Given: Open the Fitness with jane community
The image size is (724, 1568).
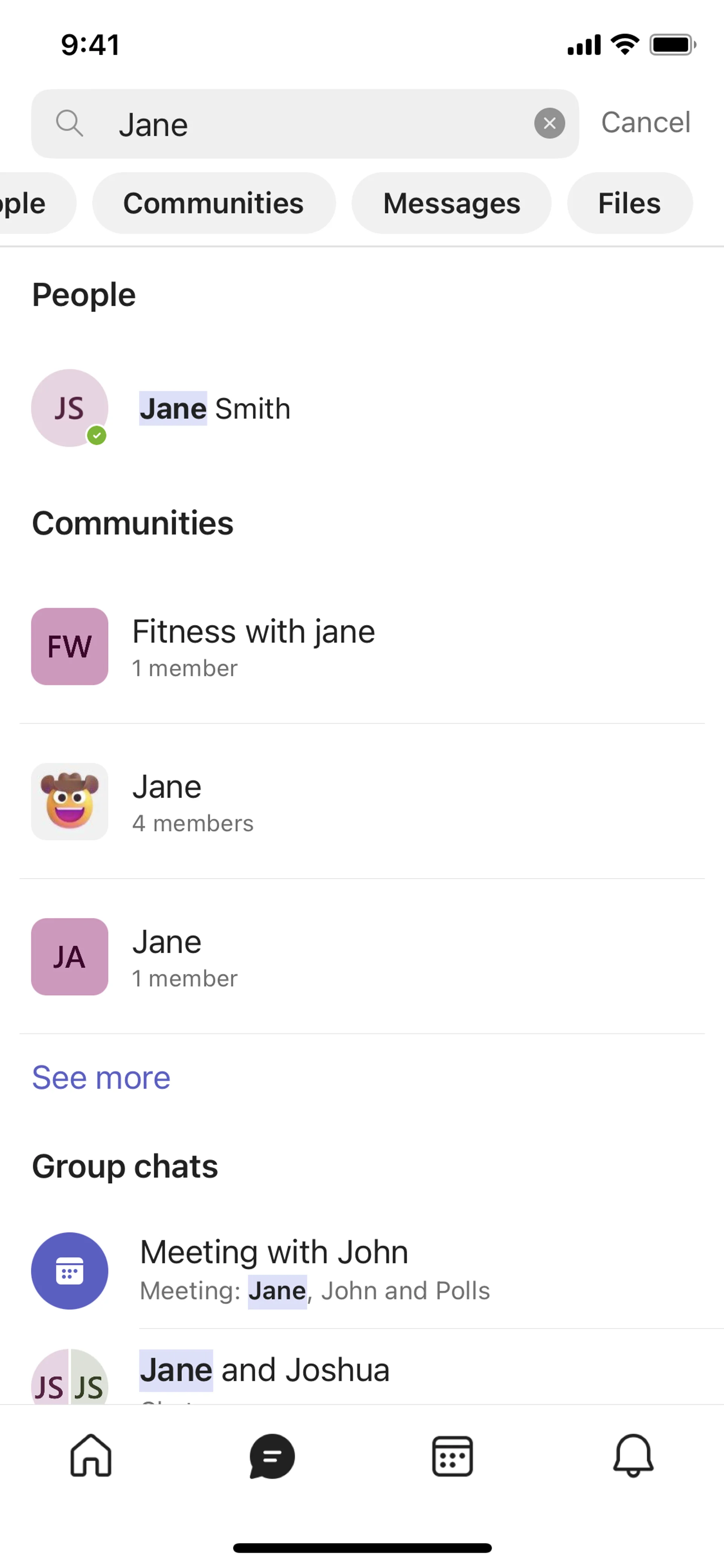Looking at the screenshot, I should (253, 647).
